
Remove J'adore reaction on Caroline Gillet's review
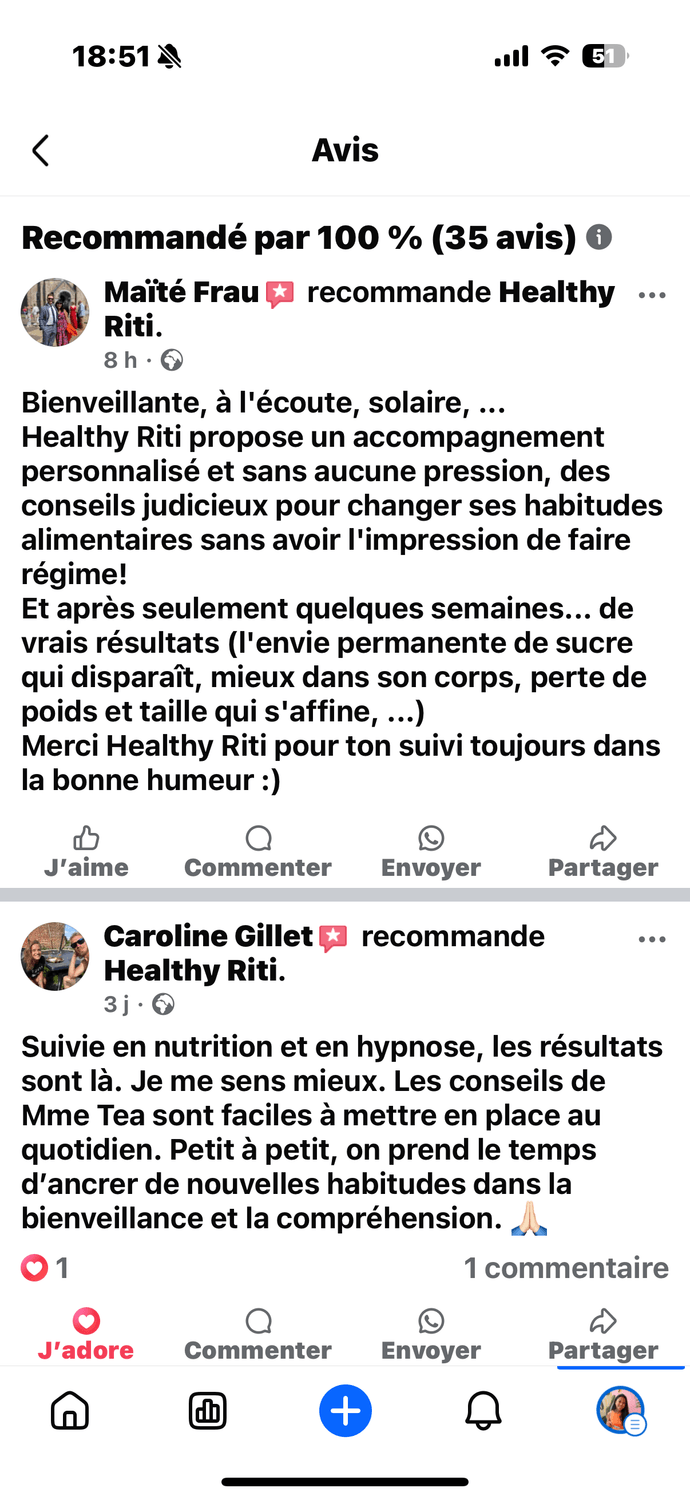pos(86,1335)
